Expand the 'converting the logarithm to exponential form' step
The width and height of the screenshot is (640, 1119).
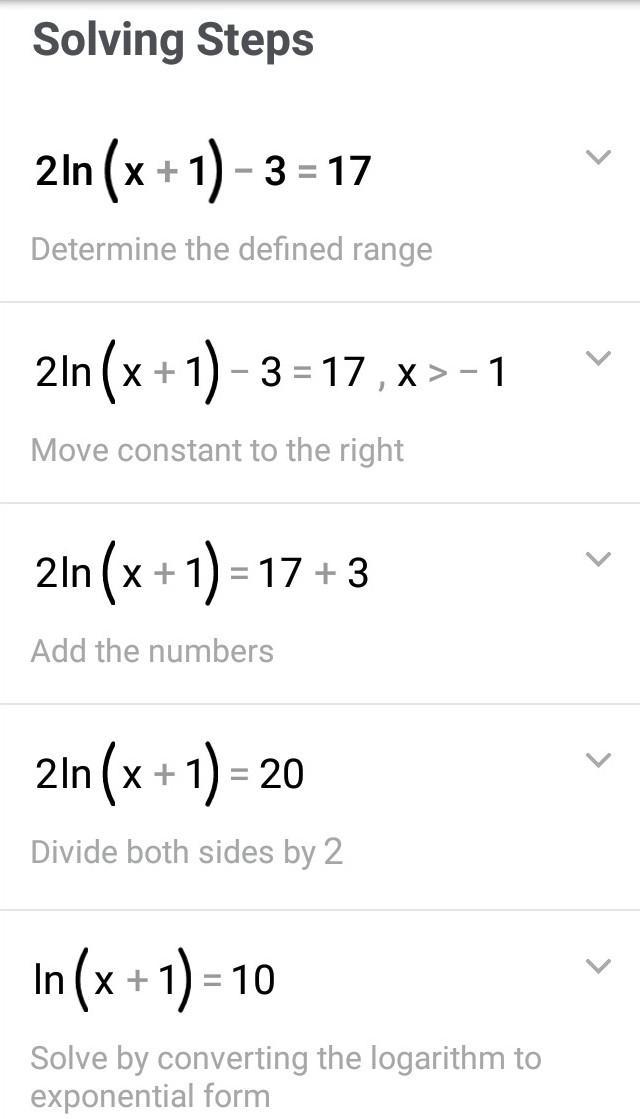pos(597,966)
